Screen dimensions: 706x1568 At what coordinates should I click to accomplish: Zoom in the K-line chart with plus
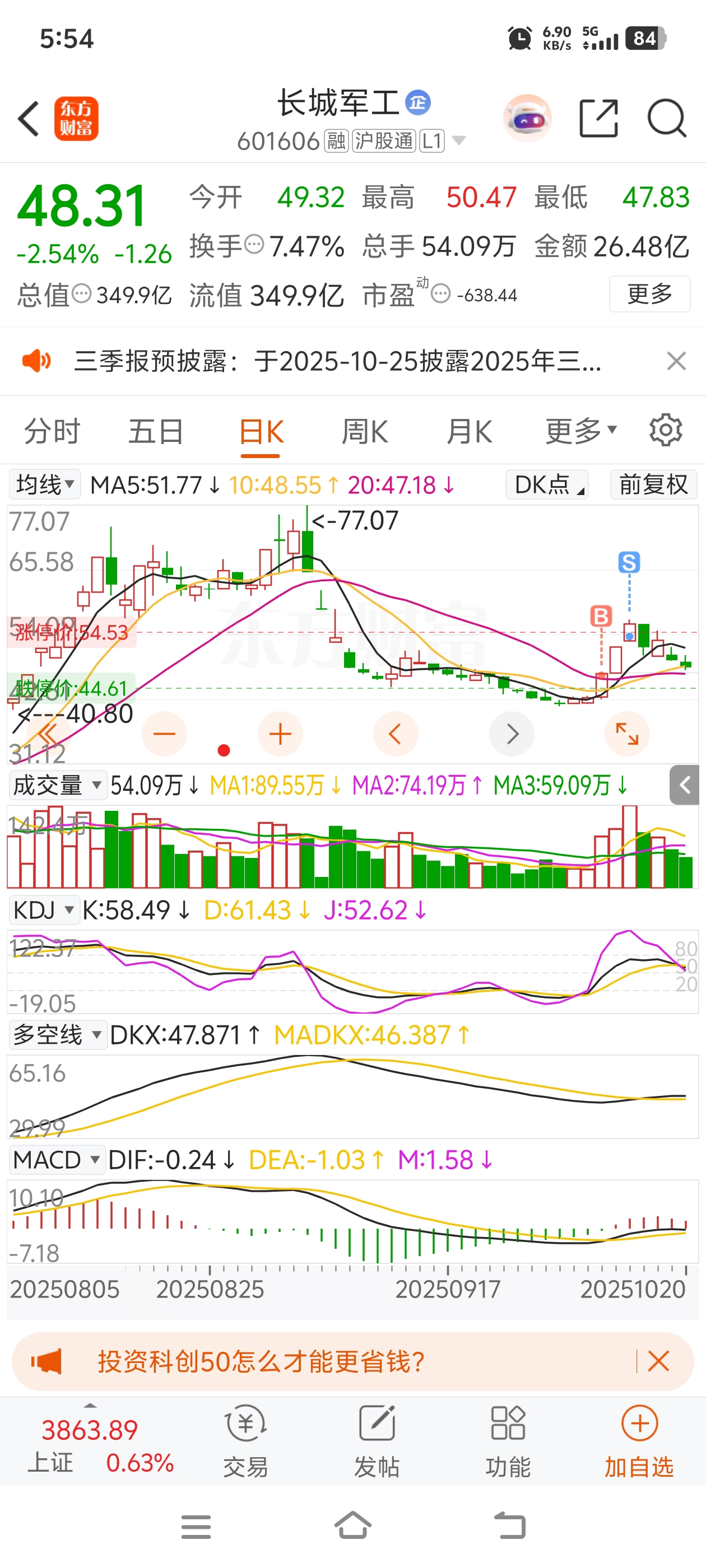click(x=280, y=734)
